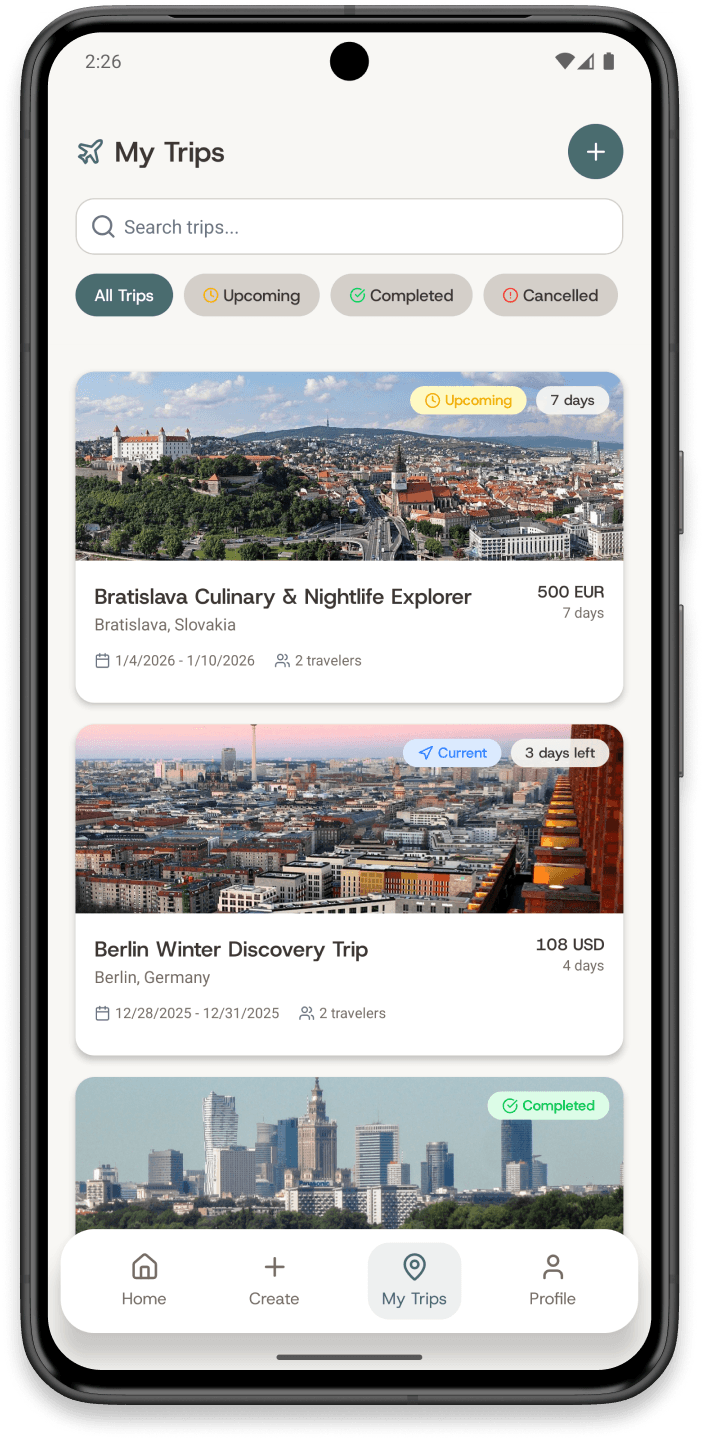The height and width of the screenshot is (1440, 704).
Task: Switch to the Create tab
Action: tap(274, 1281)
